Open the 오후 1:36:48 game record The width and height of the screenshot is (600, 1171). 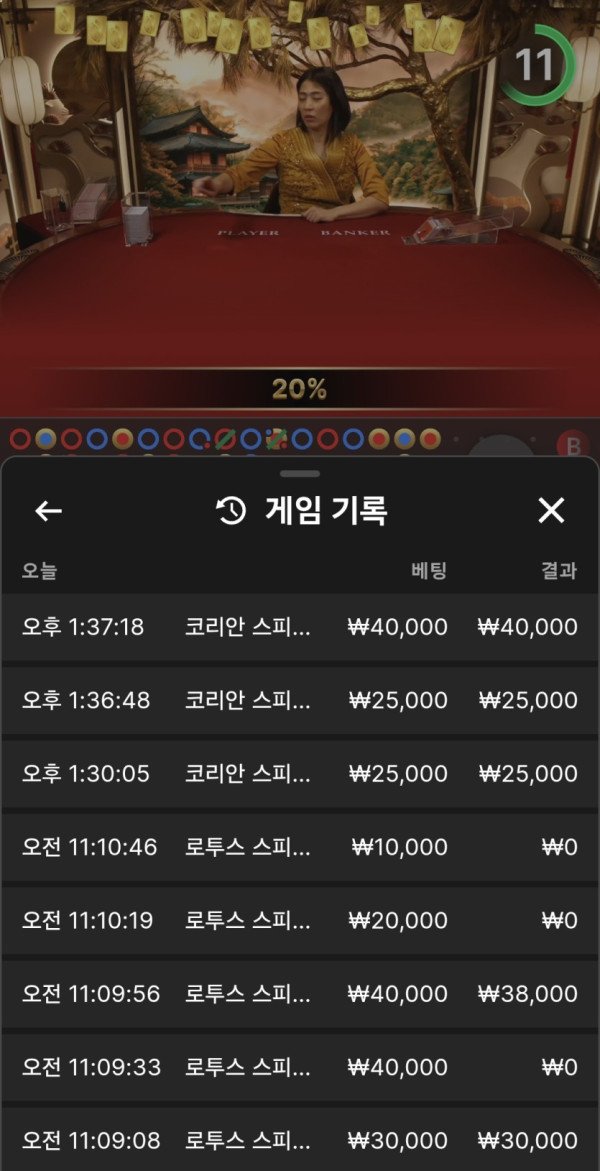coord(300,700)
